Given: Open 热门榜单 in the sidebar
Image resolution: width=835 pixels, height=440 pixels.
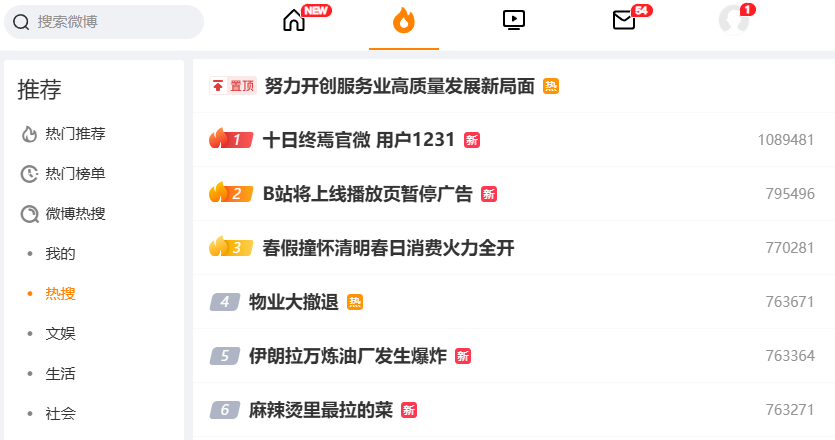Looking at the screenshot, I should 75,174.
